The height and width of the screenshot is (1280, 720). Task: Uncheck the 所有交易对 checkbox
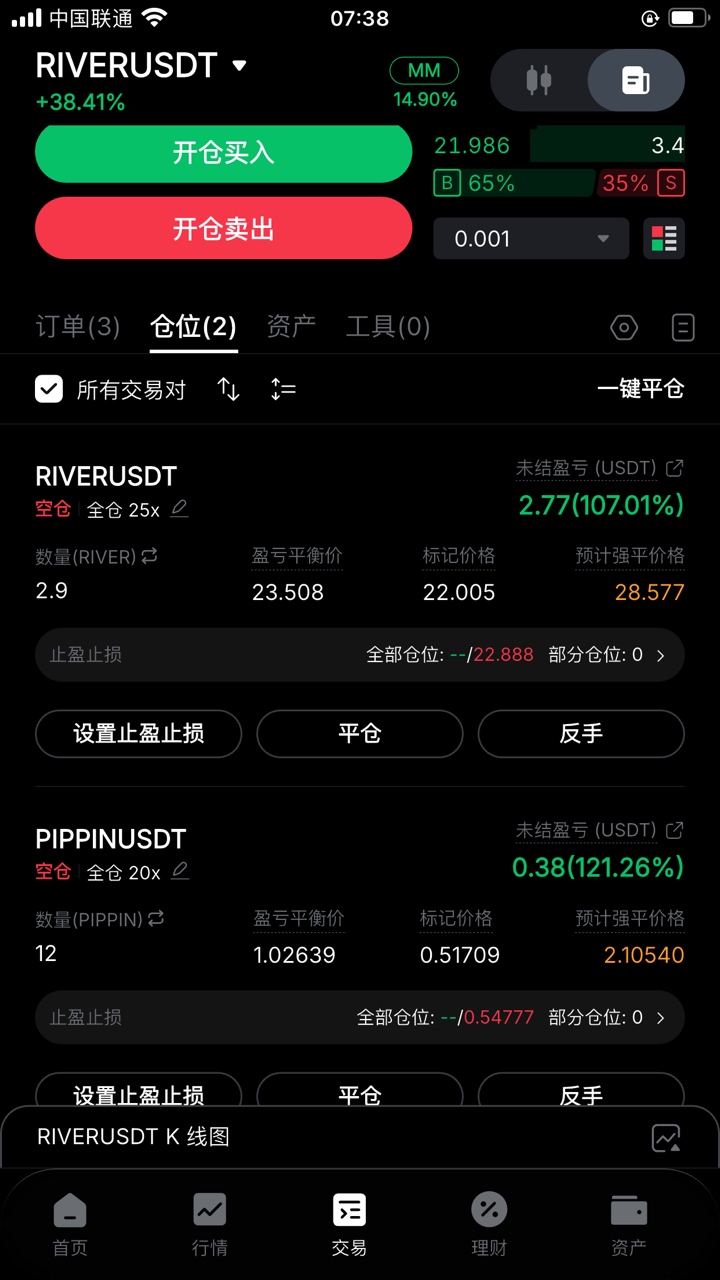tap(49, 389)
